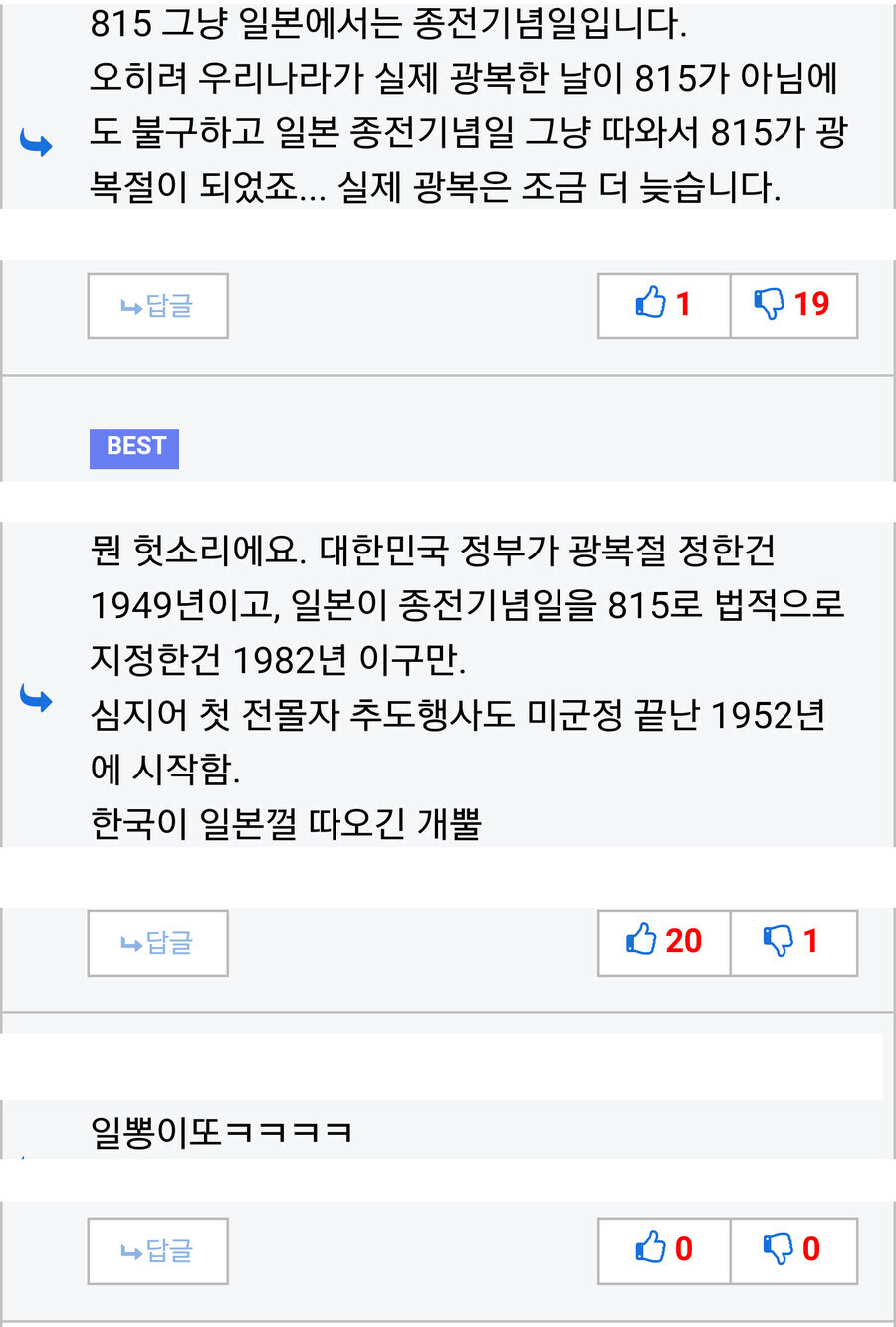
Task: Upvote the comment with 1 like
Action: point(663,305)
